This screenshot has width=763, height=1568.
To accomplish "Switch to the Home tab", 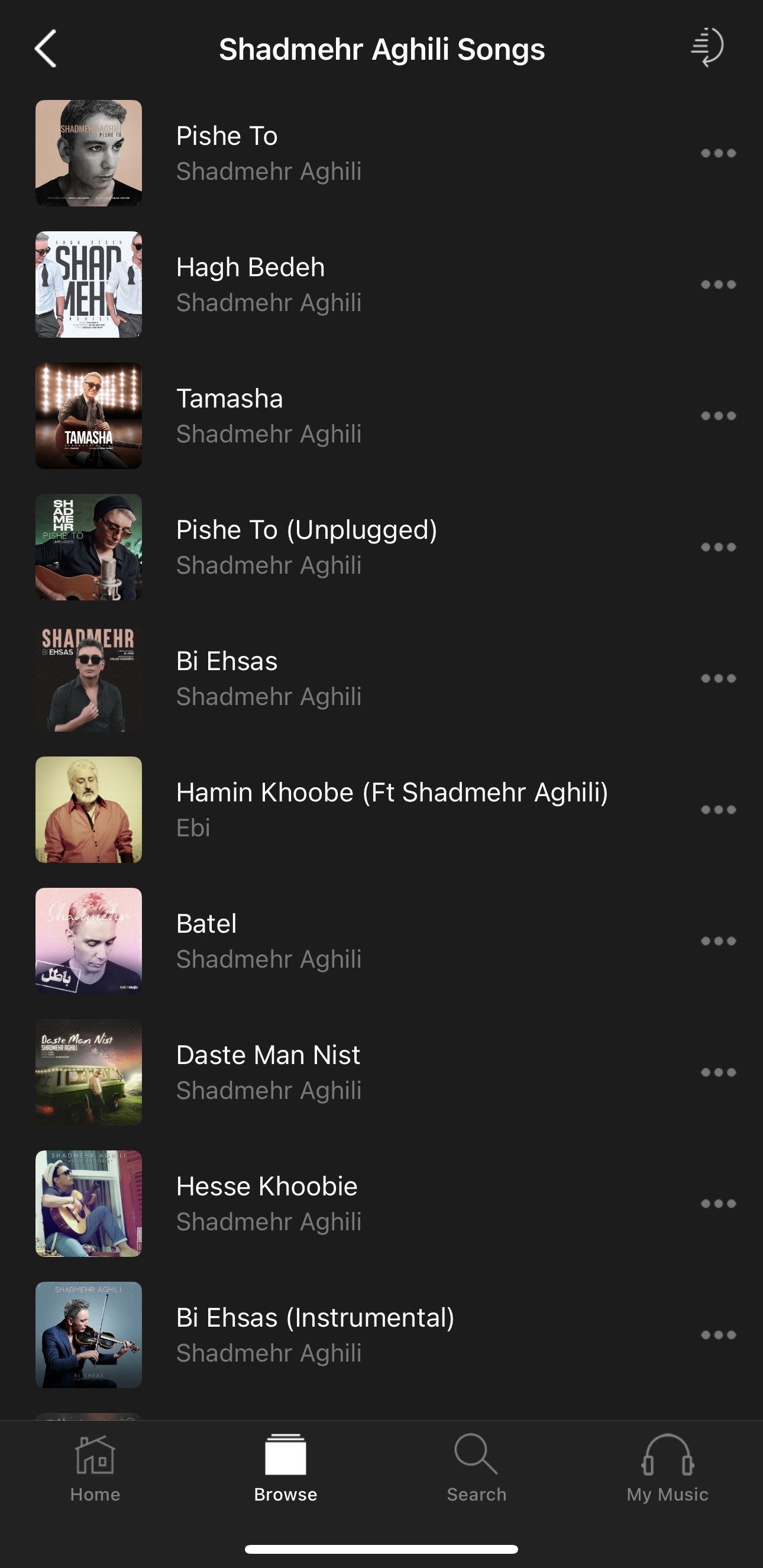I will 95,1467.
